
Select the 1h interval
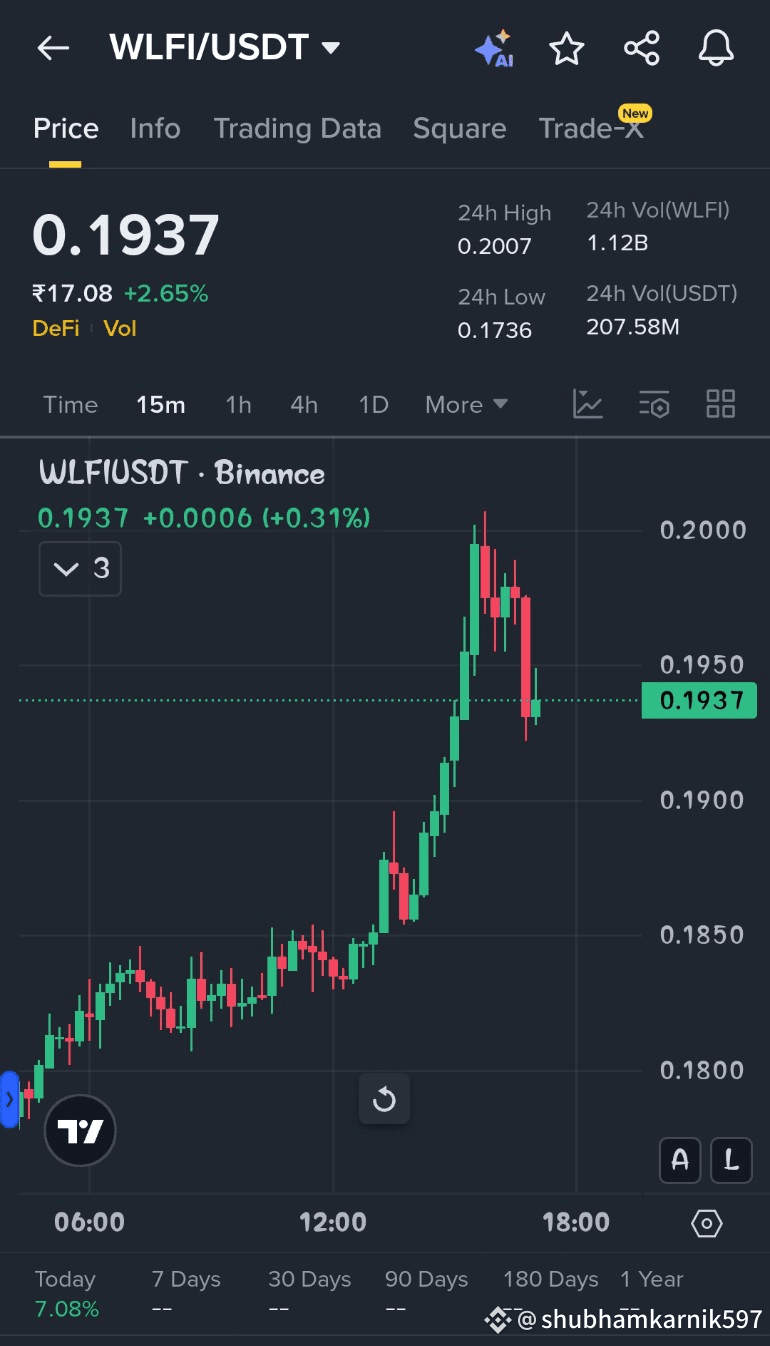(x=238, y=405)
